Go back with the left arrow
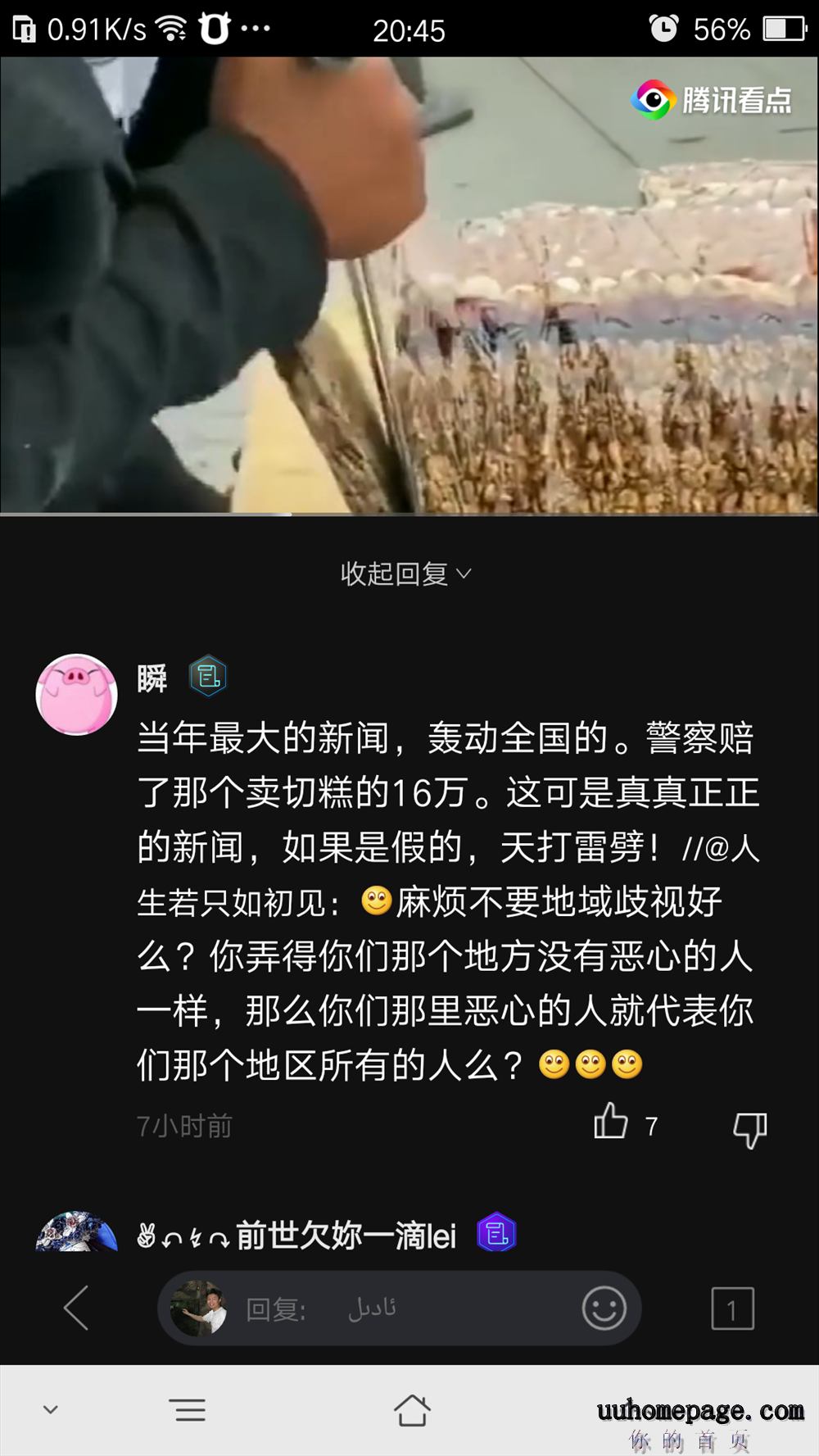The height and width of the screenshot is (1456, 819). (76, 1309)
